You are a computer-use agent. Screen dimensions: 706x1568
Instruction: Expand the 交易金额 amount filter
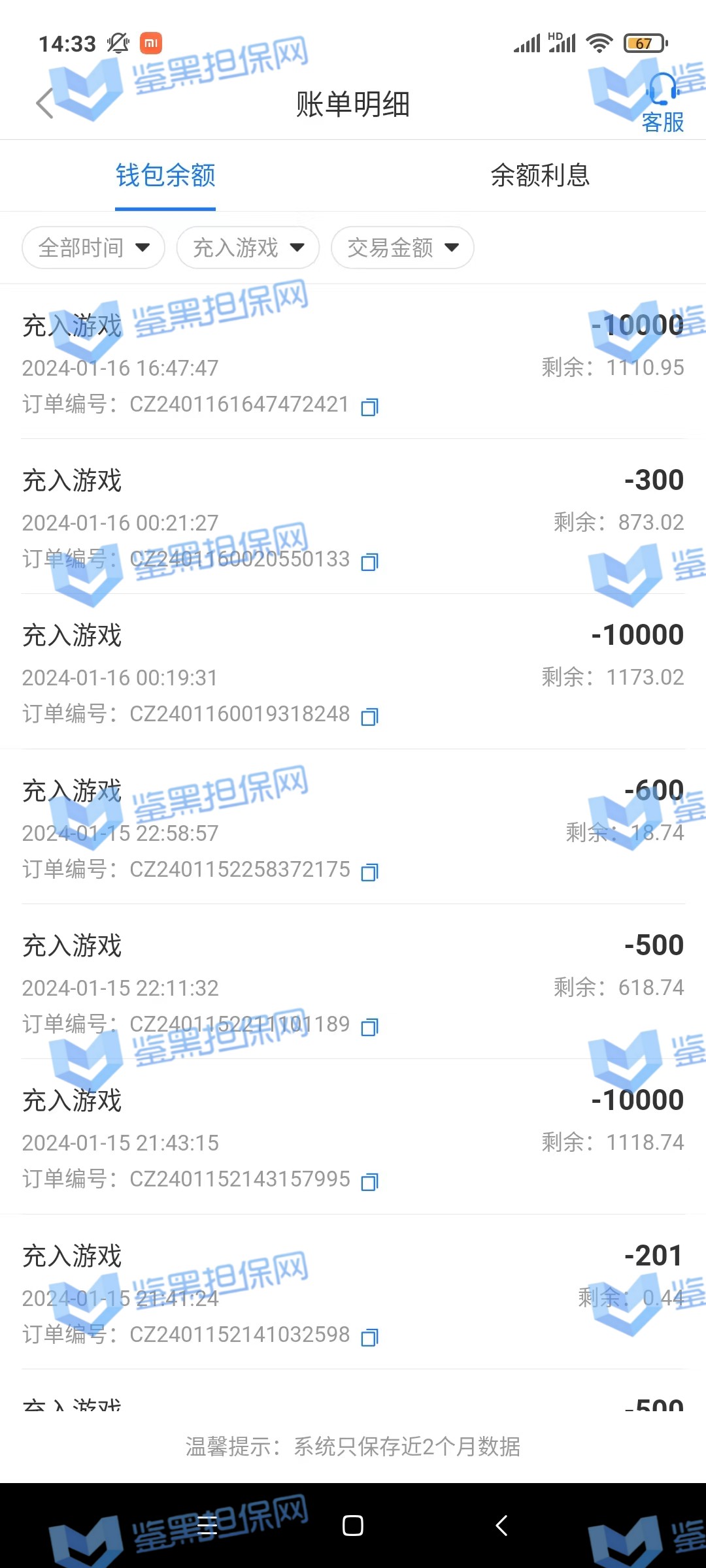point(402,248)
